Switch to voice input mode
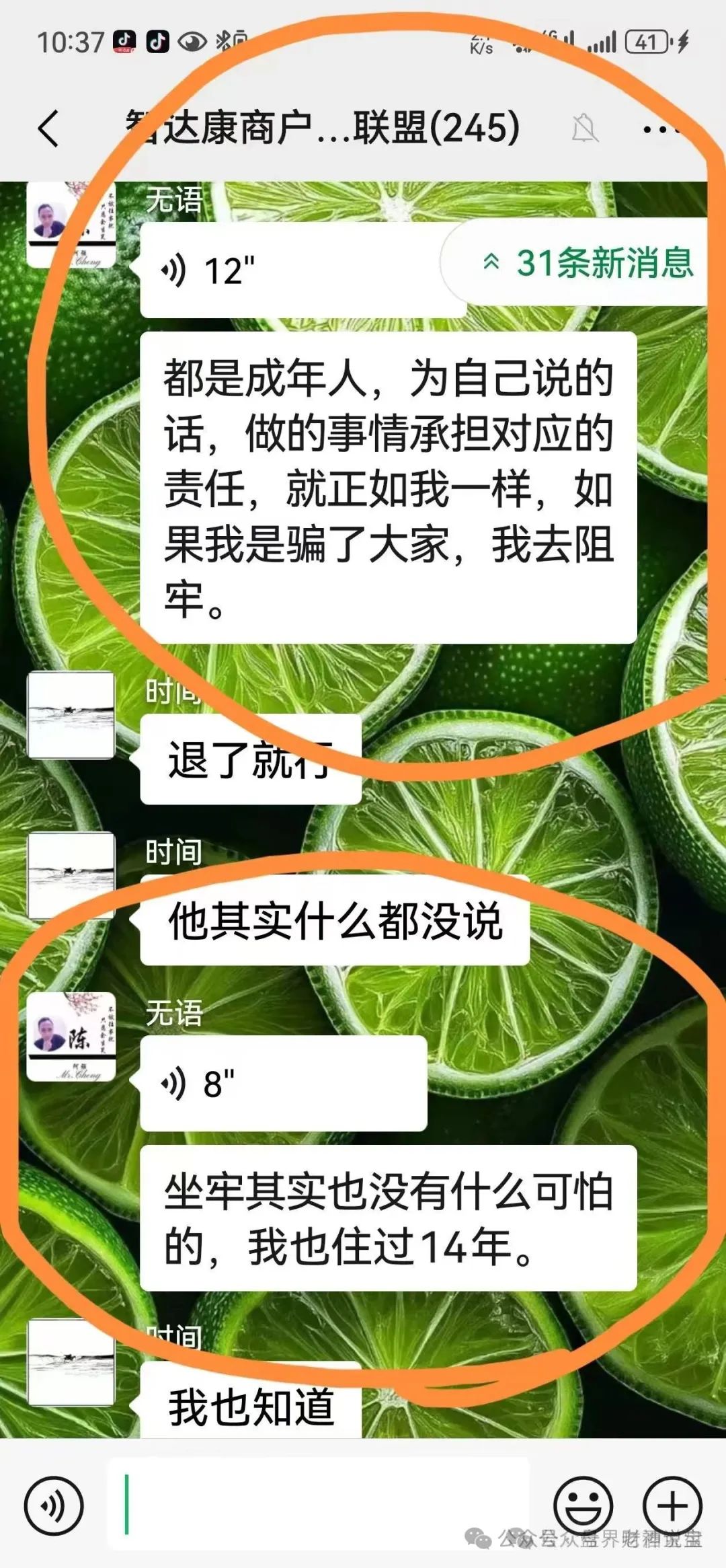The height and width of the screenshot is (1568, 726). [54, 1505]
